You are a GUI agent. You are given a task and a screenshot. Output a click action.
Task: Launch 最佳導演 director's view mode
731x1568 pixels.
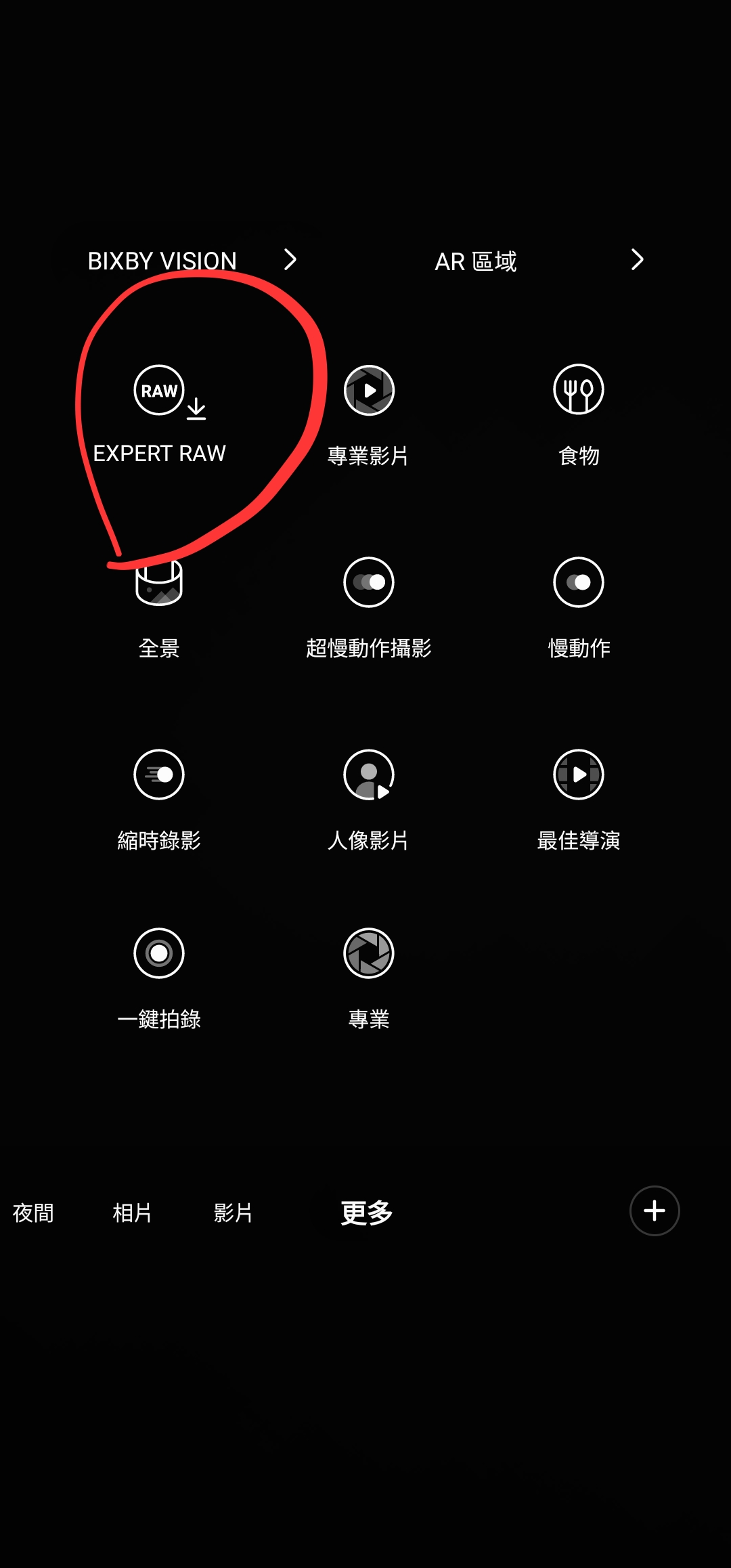[x=579, y=775]
